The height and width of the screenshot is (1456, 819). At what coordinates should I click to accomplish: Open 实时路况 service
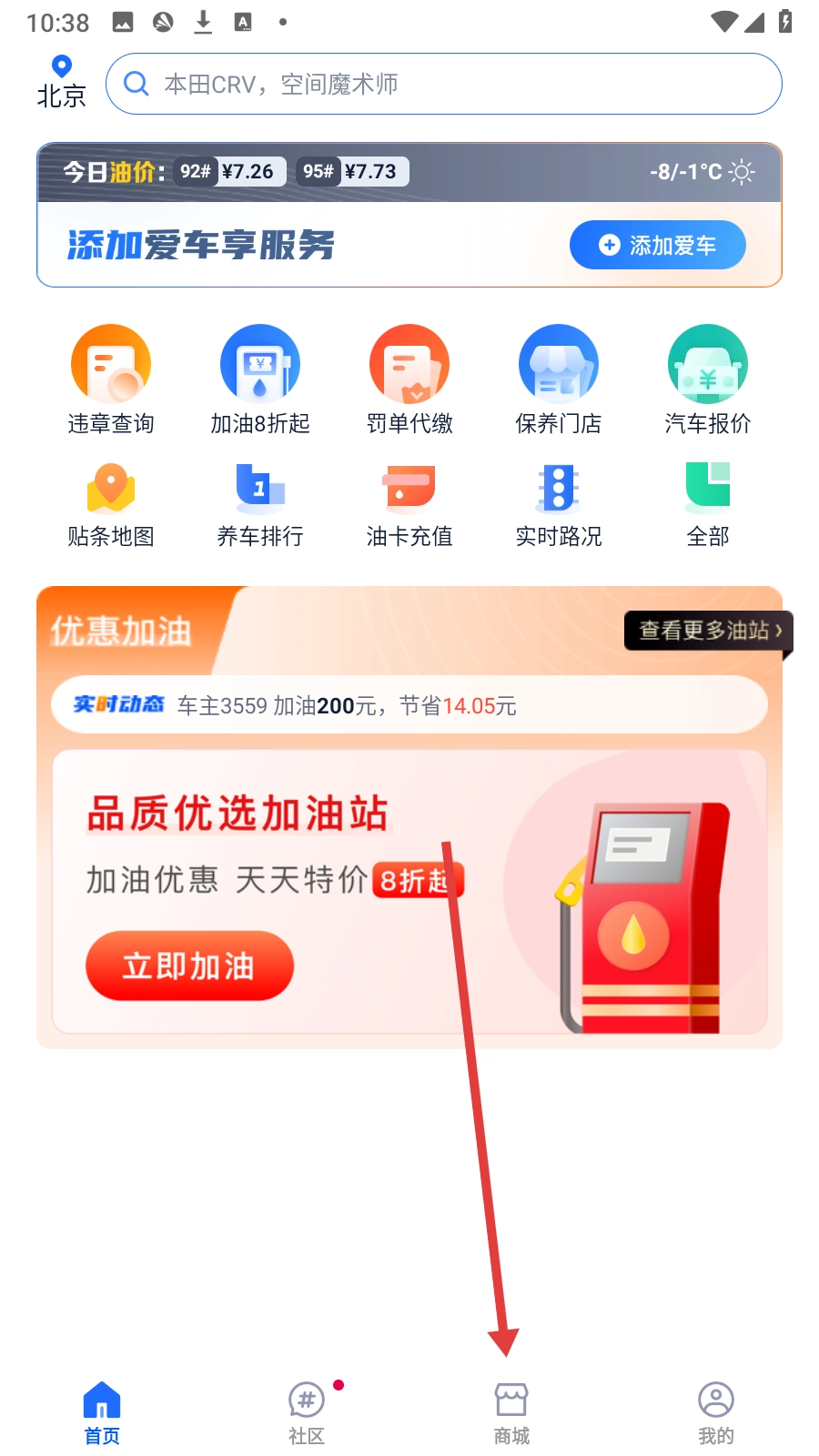[559, 503]
